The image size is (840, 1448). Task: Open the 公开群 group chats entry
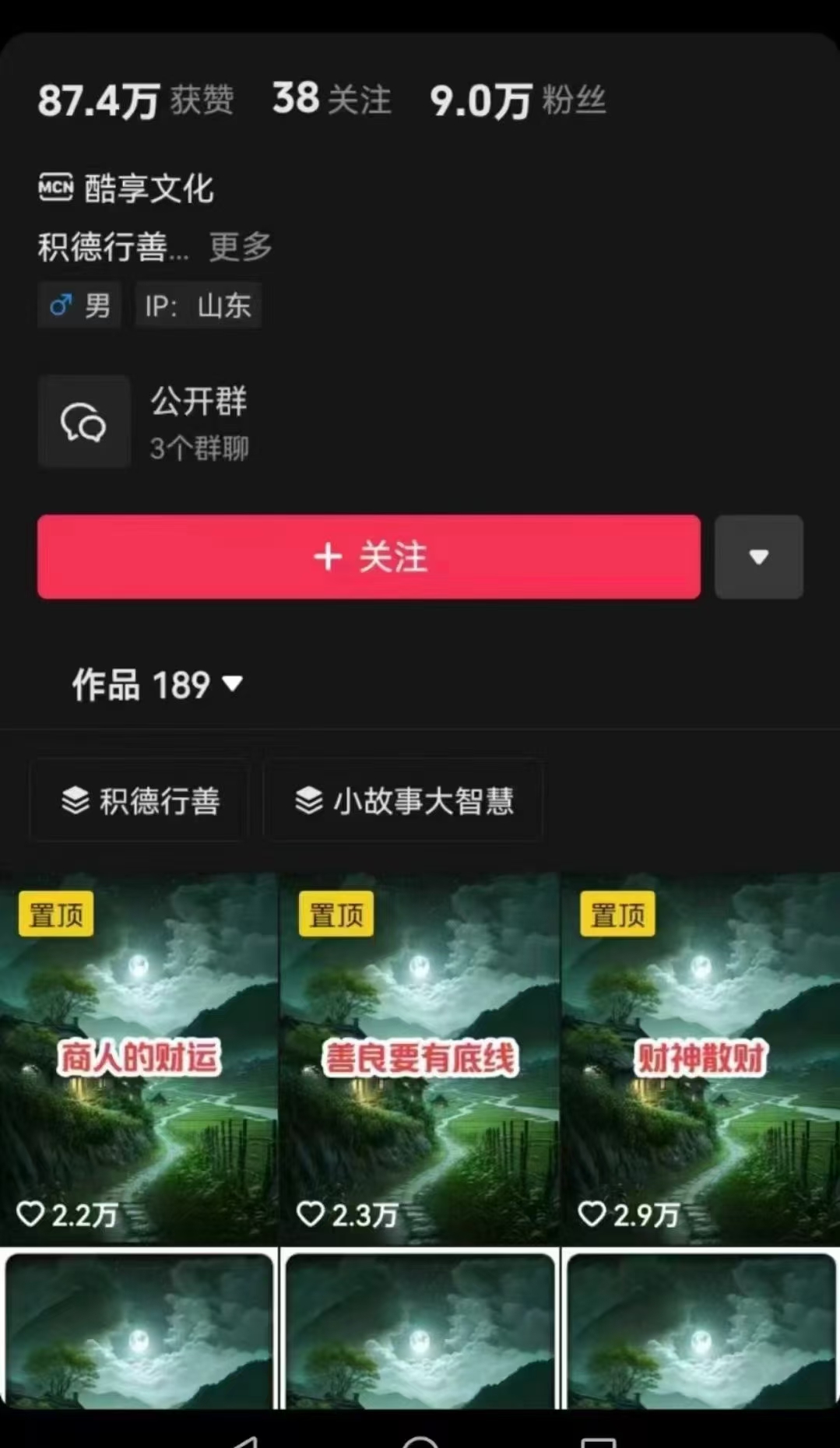tap(144, 423)
